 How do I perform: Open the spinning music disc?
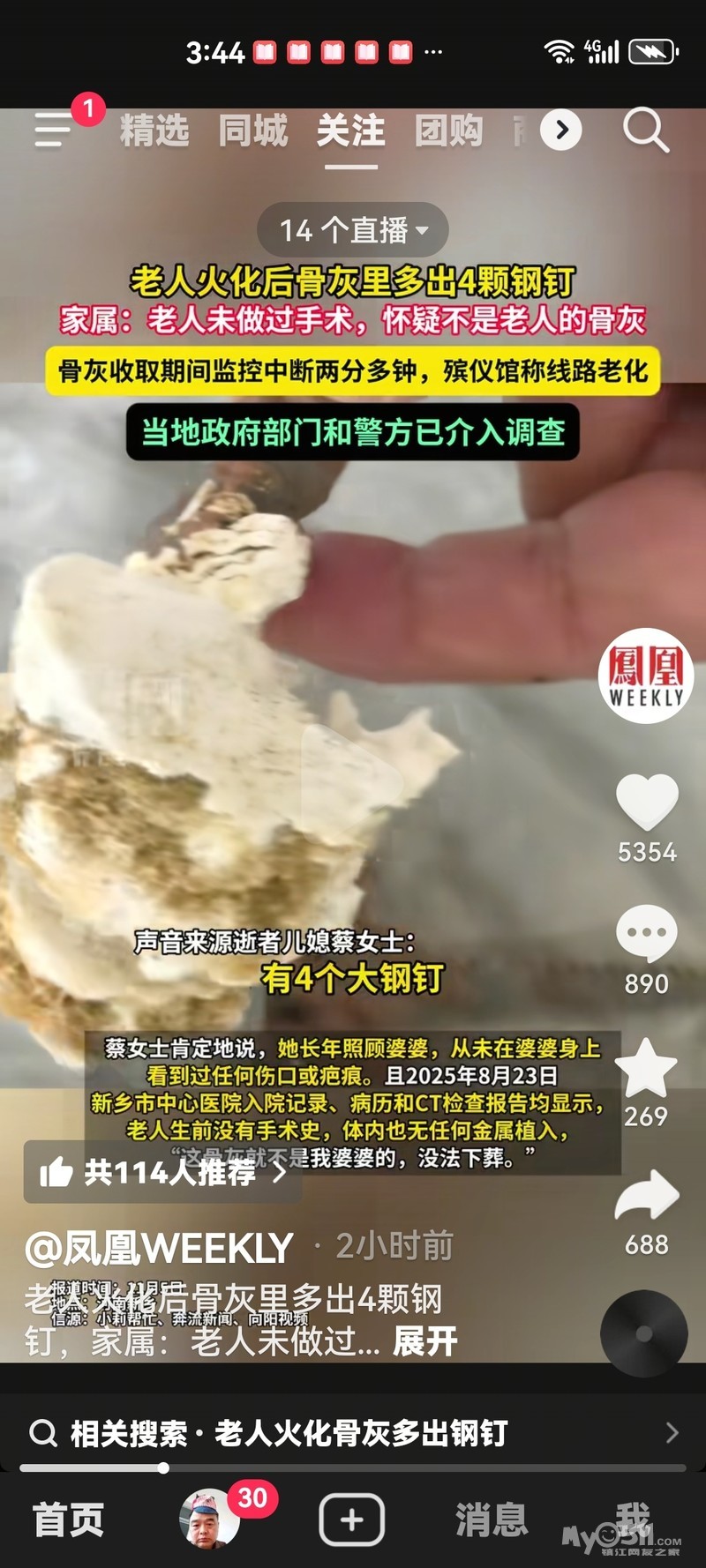pos(644,1333)
